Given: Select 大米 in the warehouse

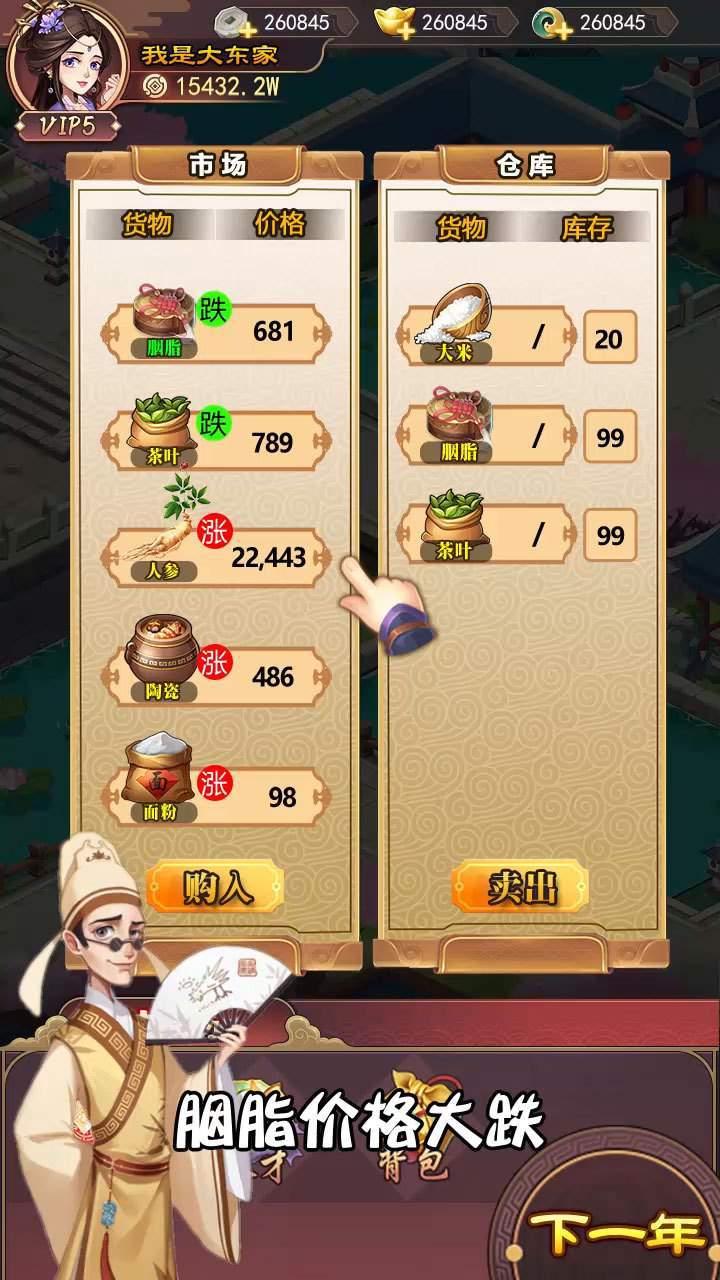Looking at the screenshot, I should coord(487,337).
